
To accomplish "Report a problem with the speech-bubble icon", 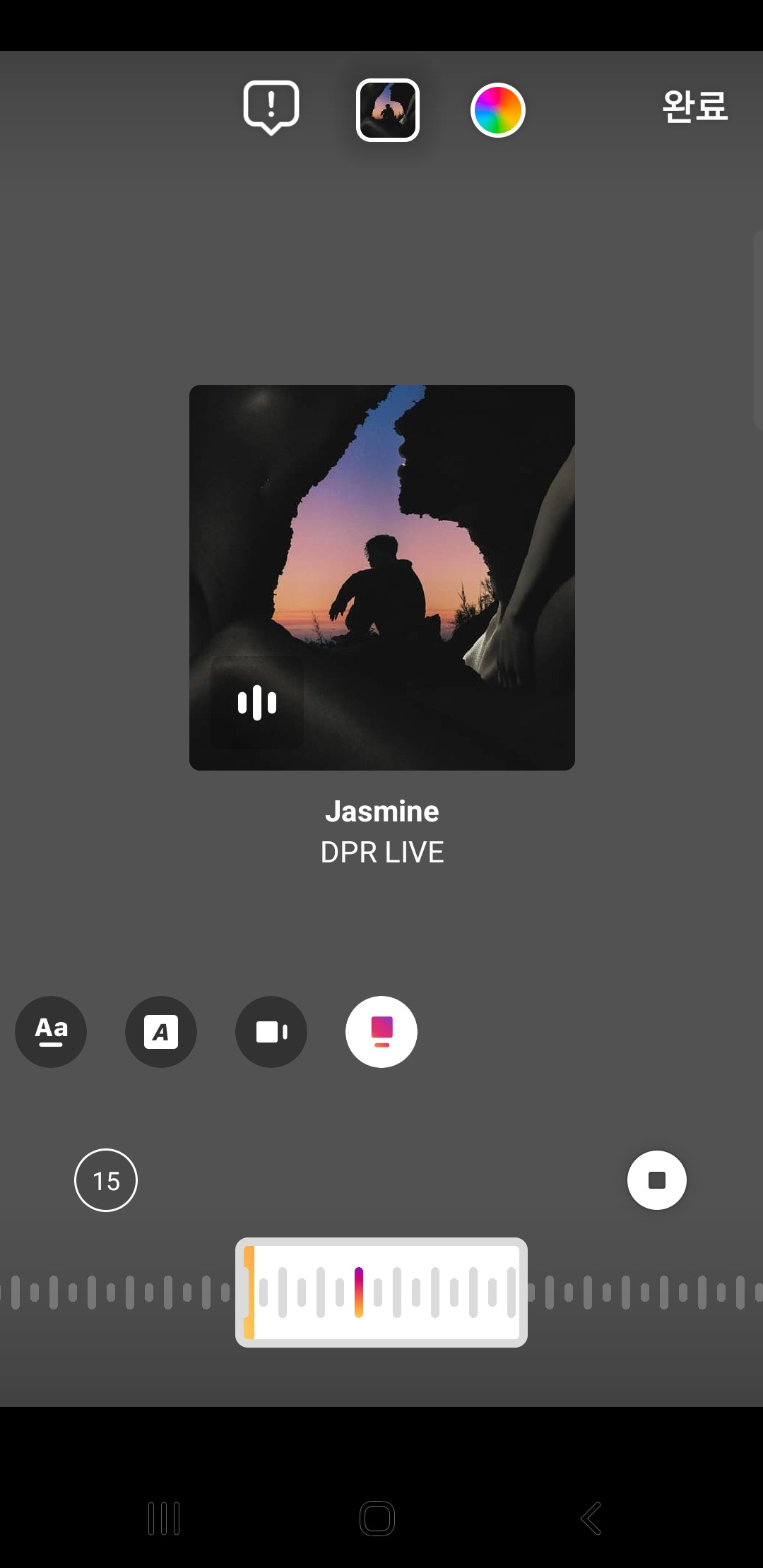I will (271, 108).
